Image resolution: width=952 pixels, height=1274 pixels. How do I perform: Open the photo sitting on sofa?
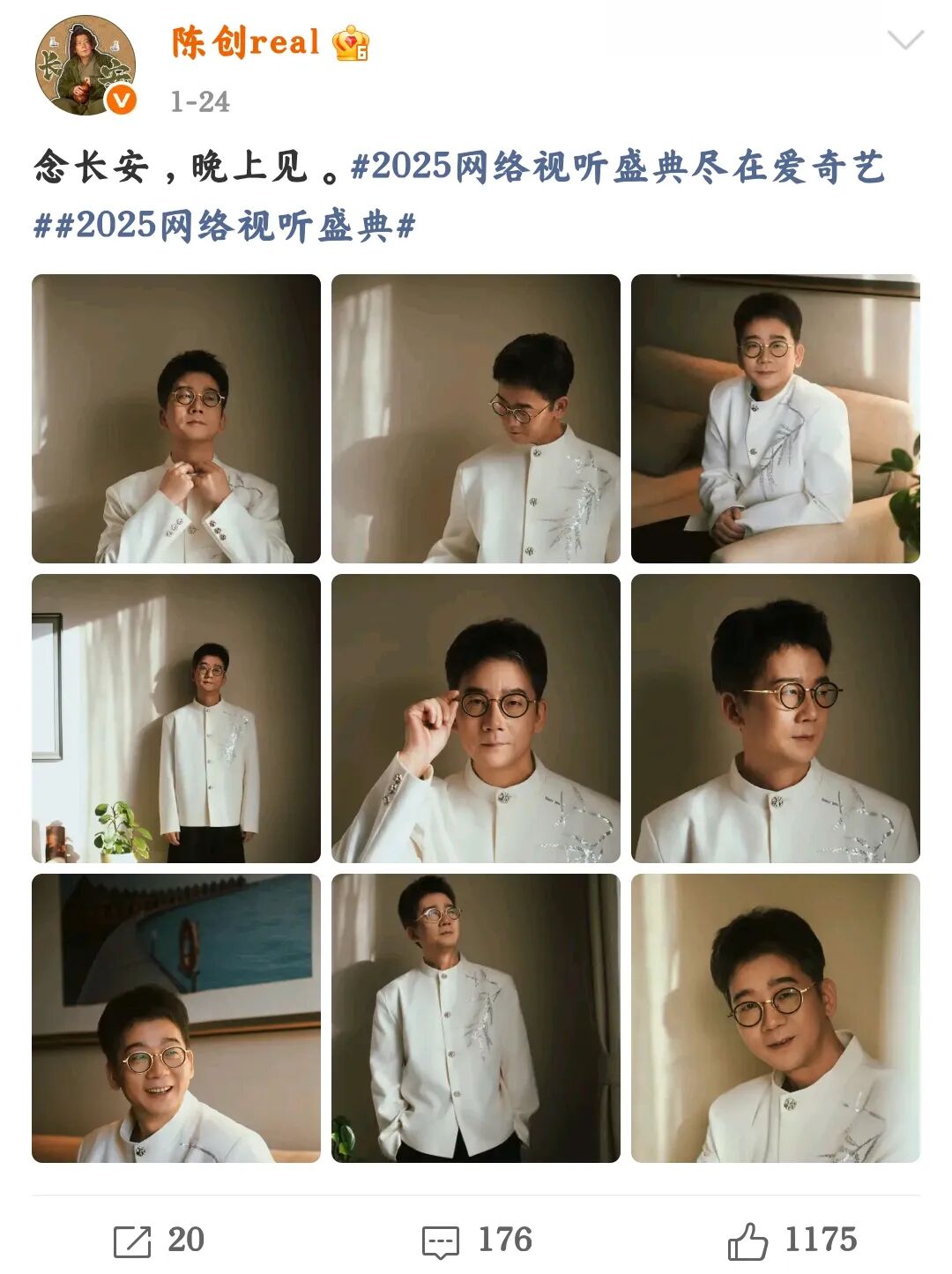click(x=775, y=419)
